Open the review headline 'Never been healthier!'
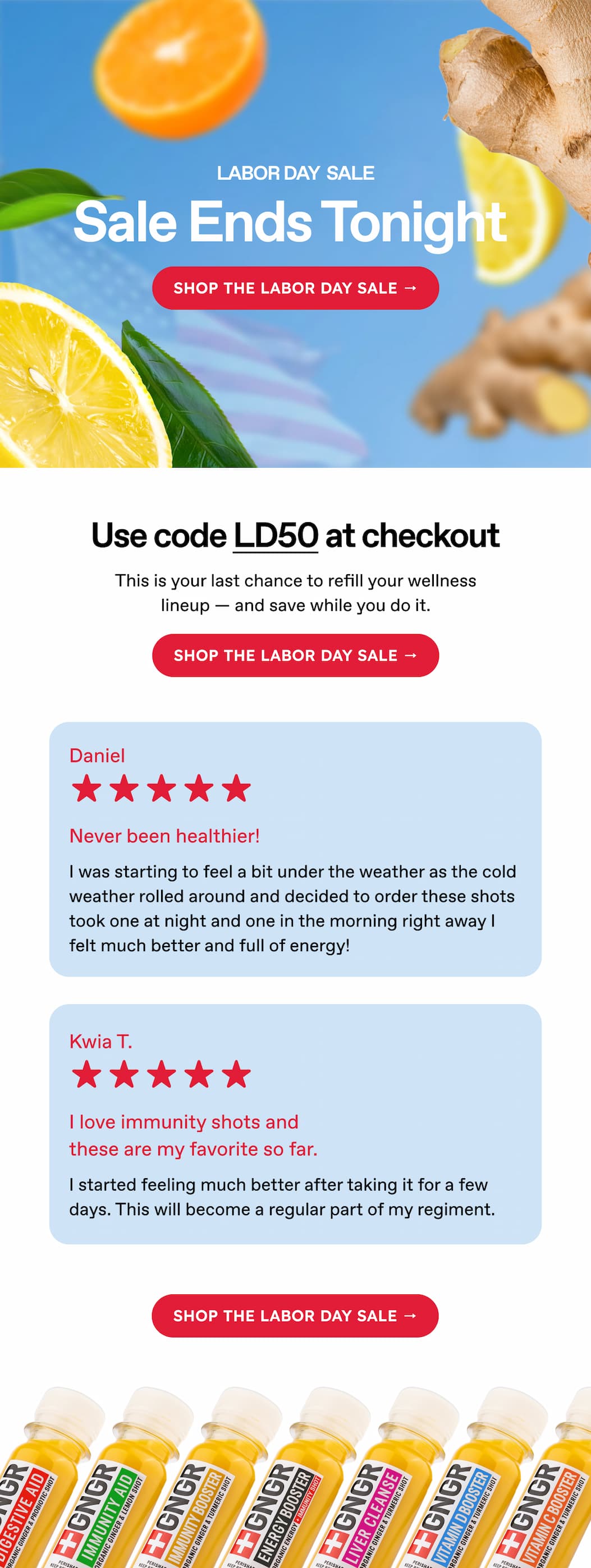Viewport: 591px width, 1568px height. click(164, 836)
